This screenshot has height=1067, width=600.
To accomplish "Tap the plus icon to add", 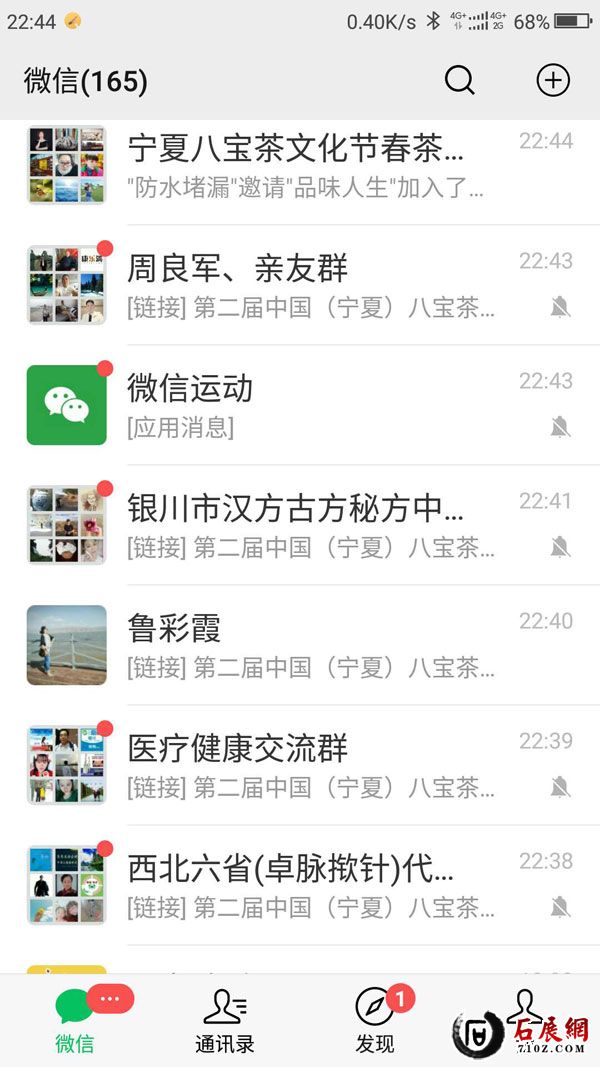I will pos(553,80).
